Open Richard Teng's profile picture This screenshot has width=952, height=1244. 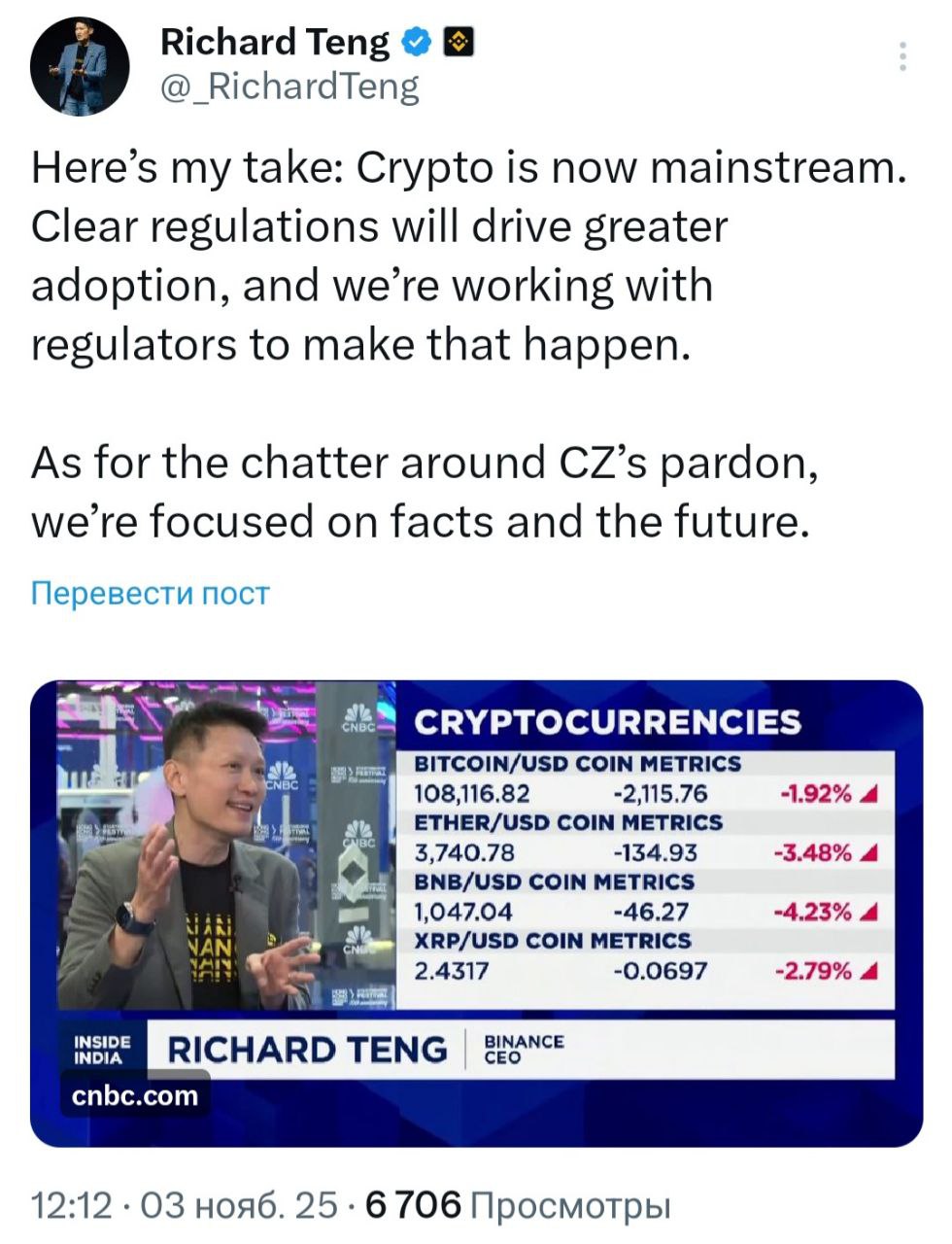click(x=80, y=66)
